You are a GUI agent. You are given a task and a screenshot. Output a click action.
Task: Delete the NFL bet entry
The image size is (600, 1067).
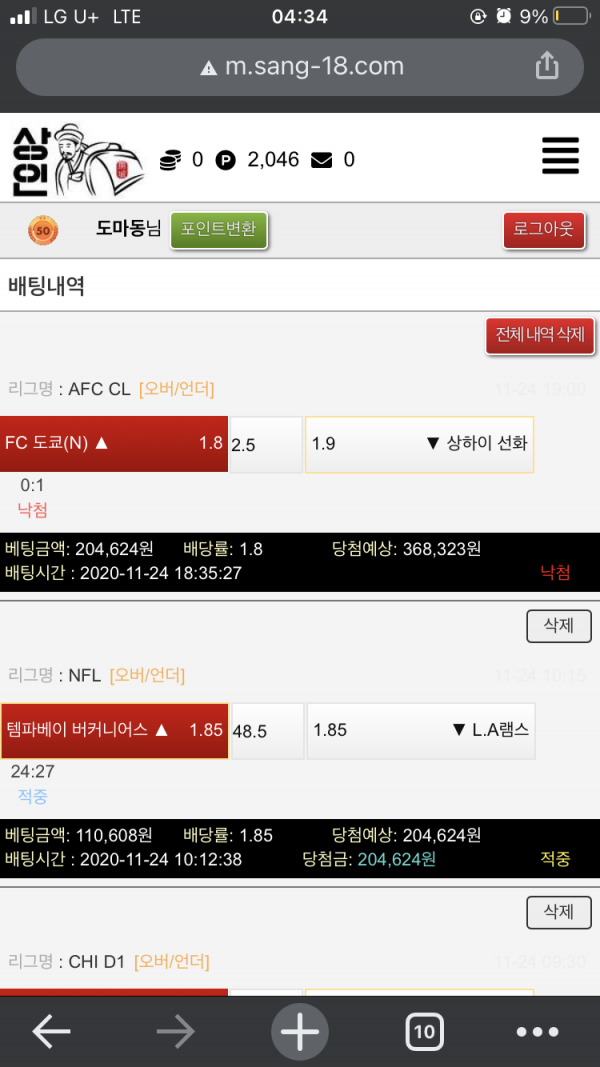[x=558, y=912]
